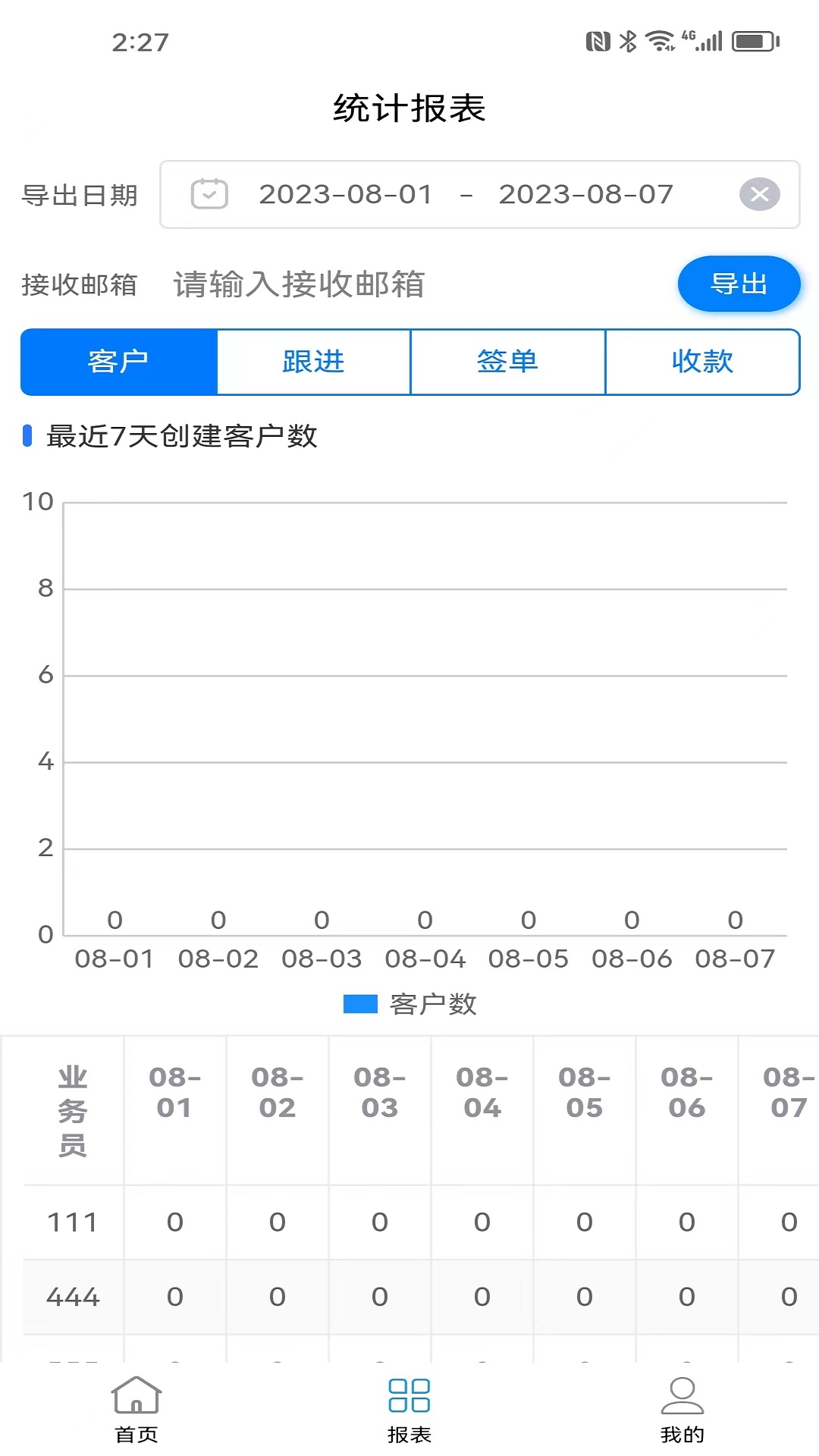Select row 444 in the statistics table

pyautogui.click(x=74, y=1297)
